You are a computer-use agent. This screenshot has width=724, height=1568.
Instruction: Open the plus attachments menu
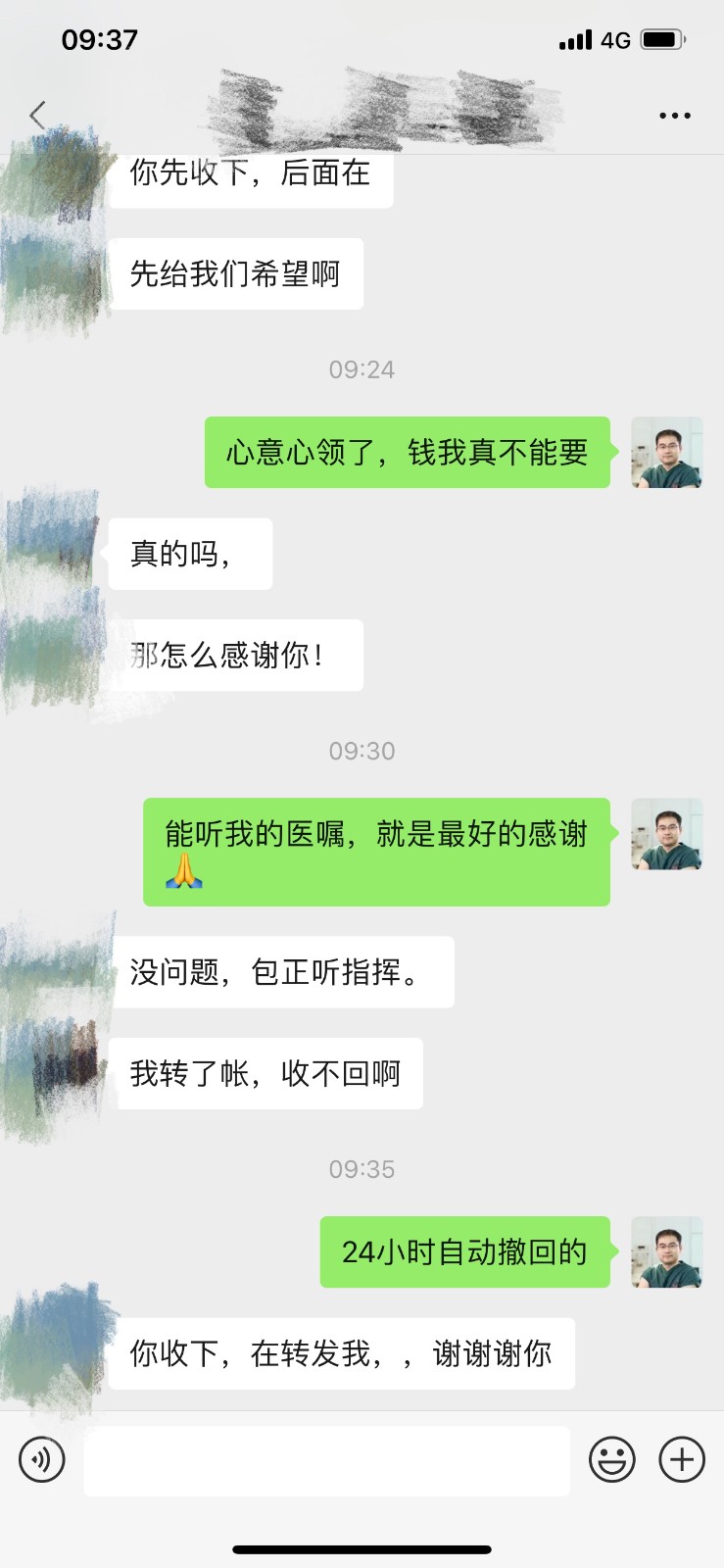(x=682, y=1460)
